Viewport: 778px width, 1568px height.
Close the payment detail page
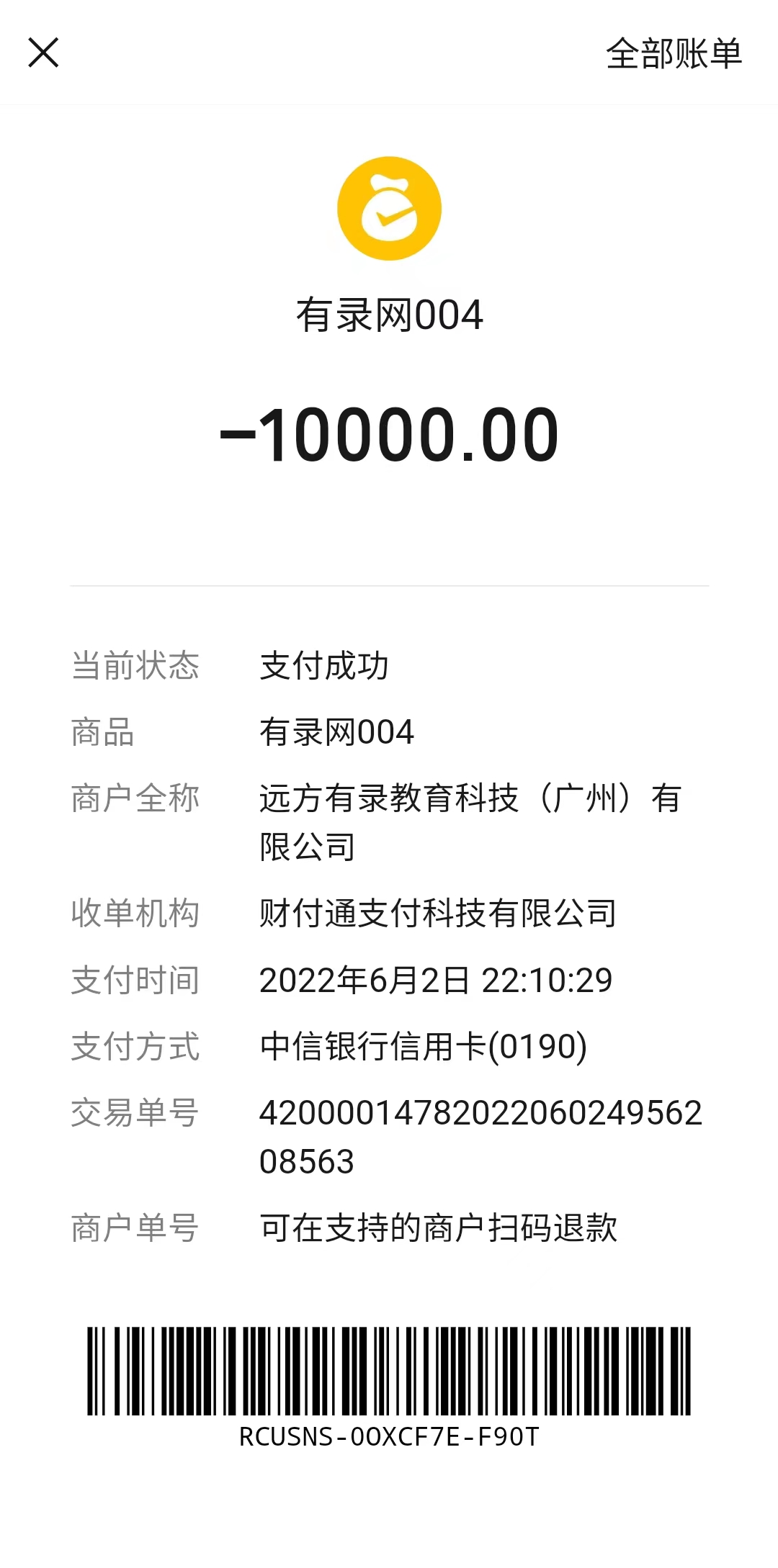(43, 53)
